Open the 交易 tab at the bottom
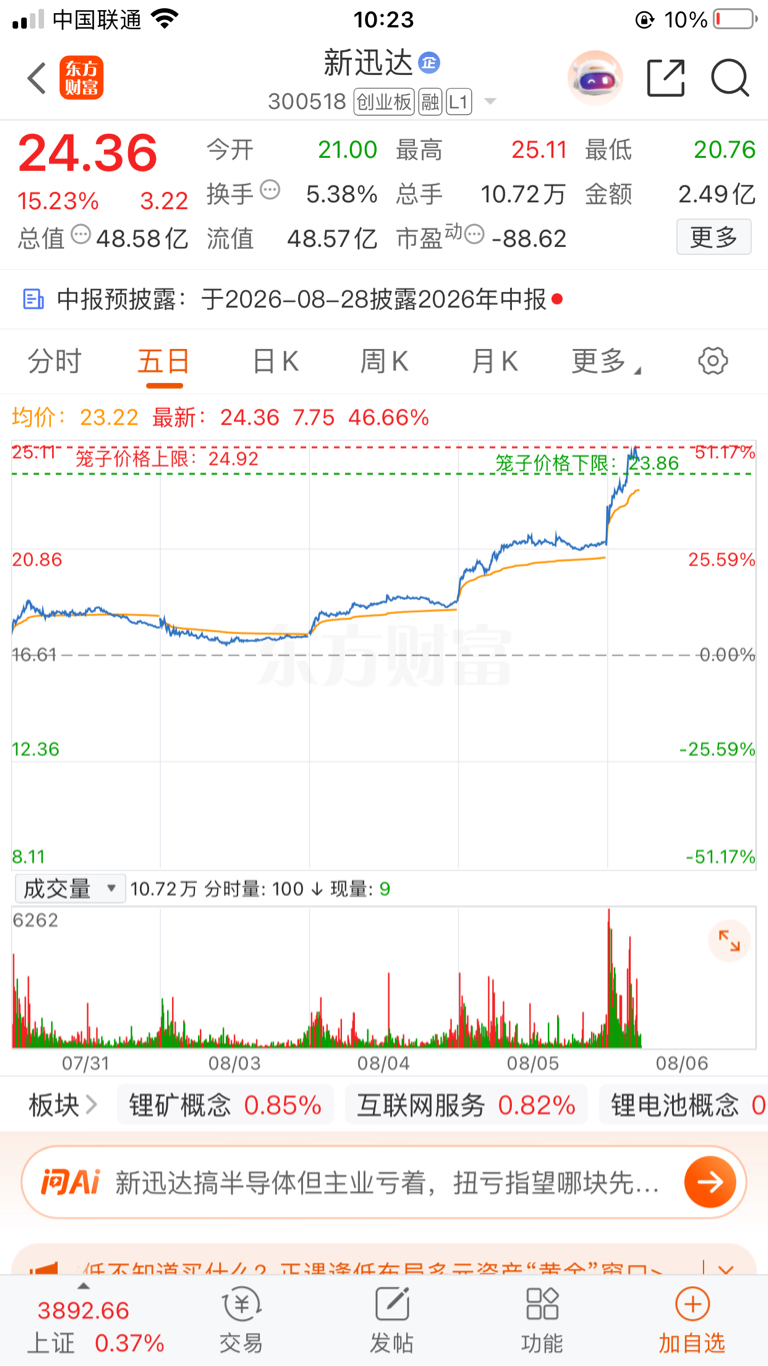 coord(241,1320)
